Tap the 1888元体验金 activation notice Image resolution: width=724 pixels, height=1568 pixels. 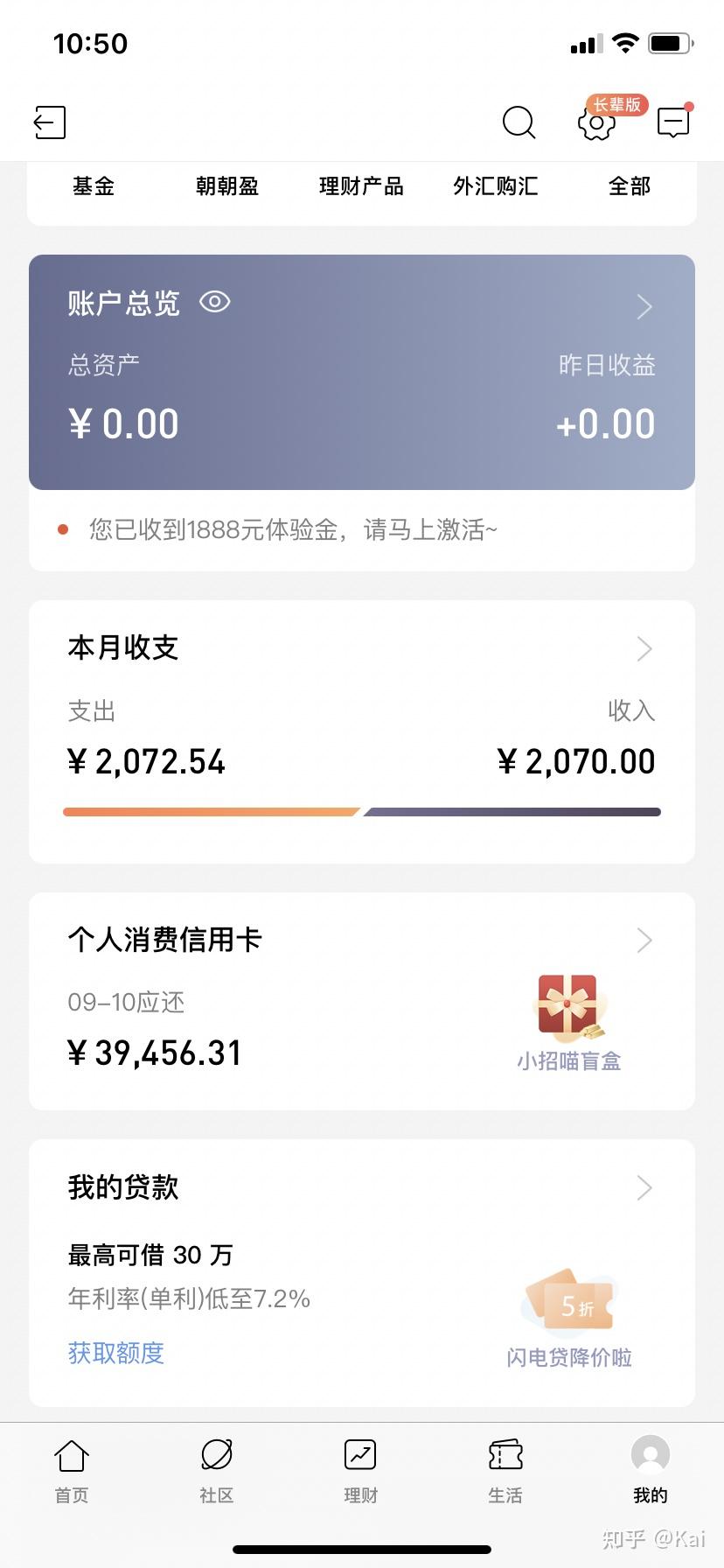(x=291, y=530)
